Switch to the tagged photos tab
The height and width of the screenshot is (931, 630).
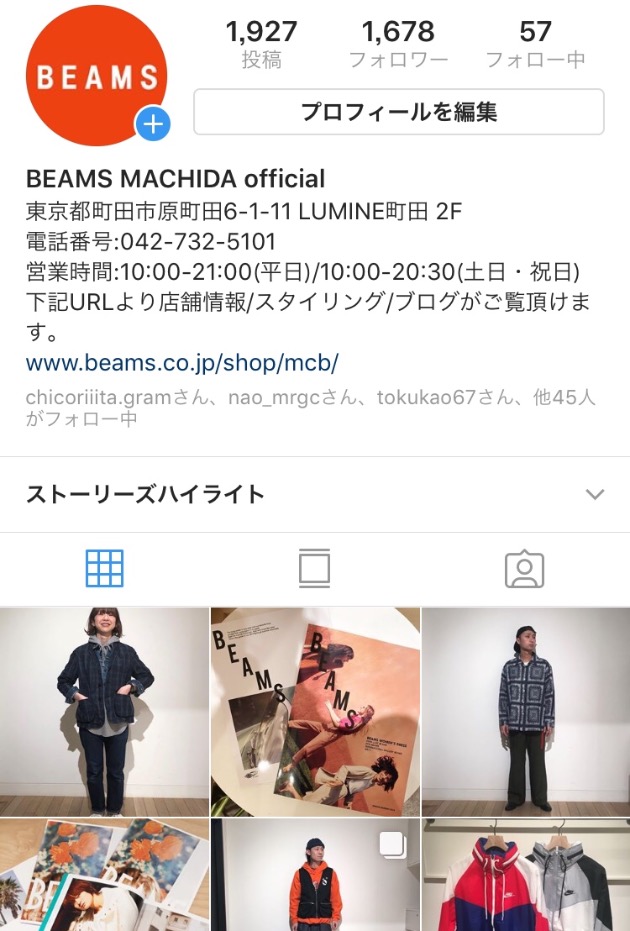pos(524,569)
